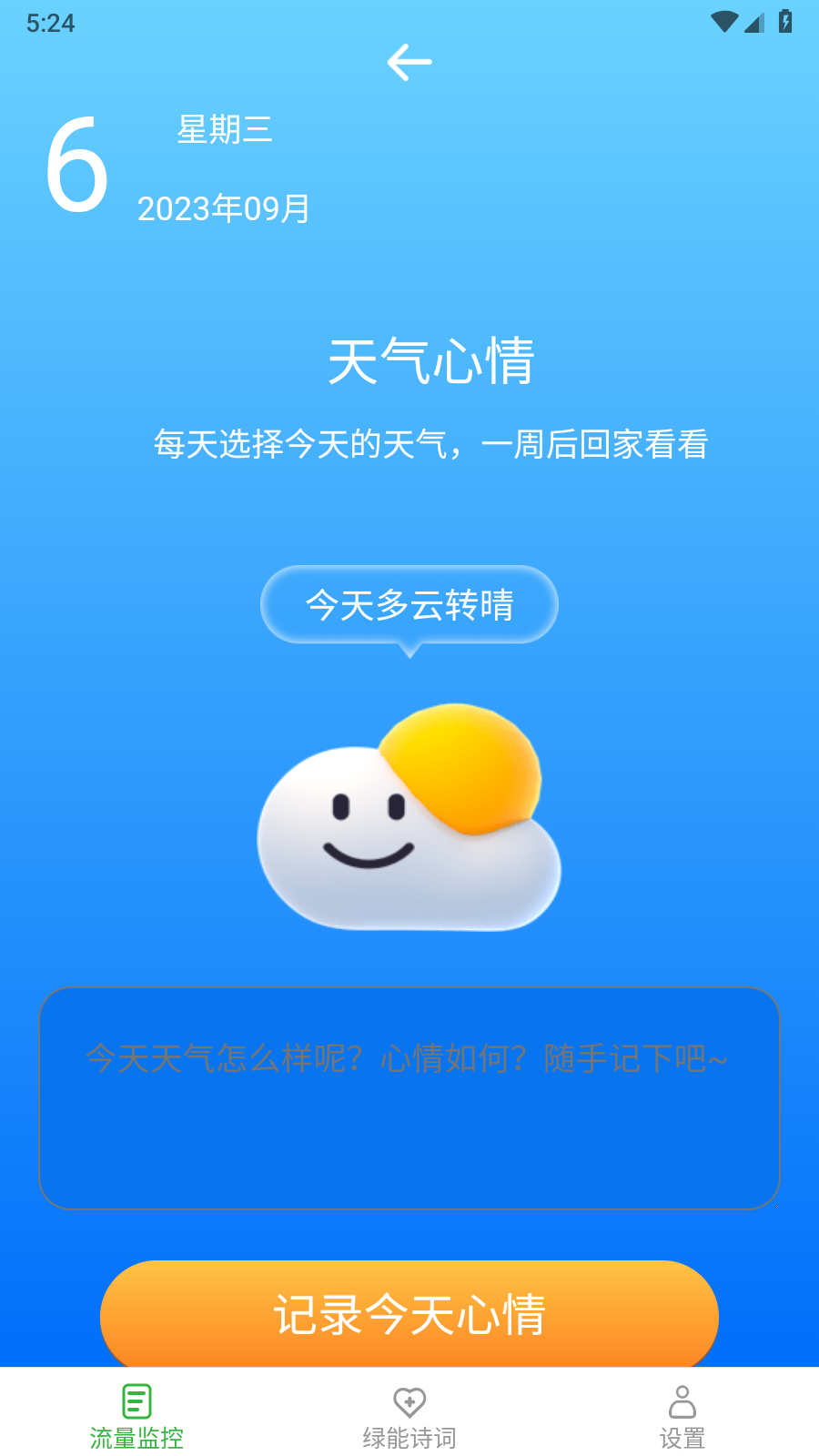
Task: Tap the 记录今天心情 button
Action: tap(409, 1314)
